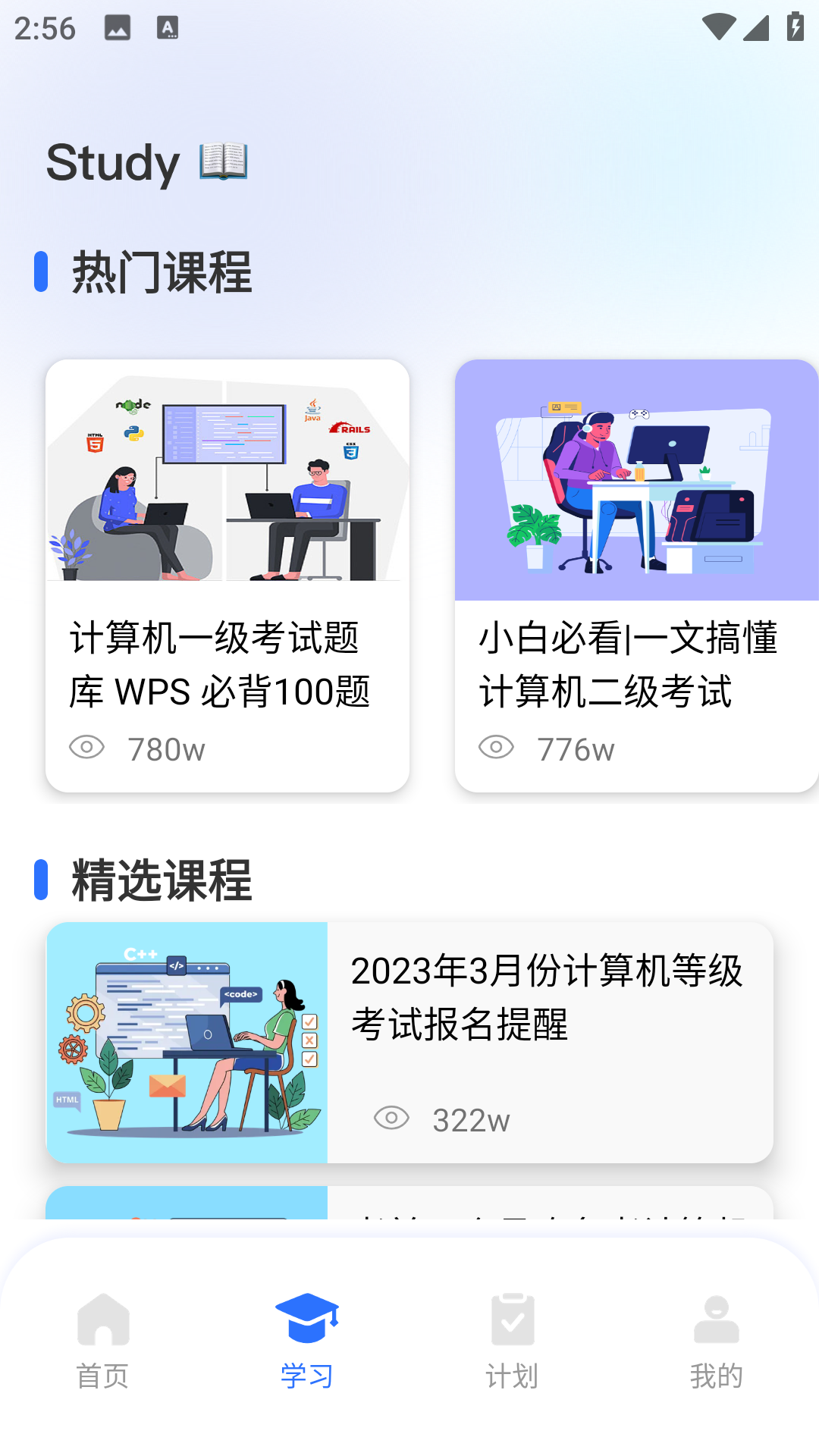Open the 📖 book emoji beside Study

[x=221, y=162]
